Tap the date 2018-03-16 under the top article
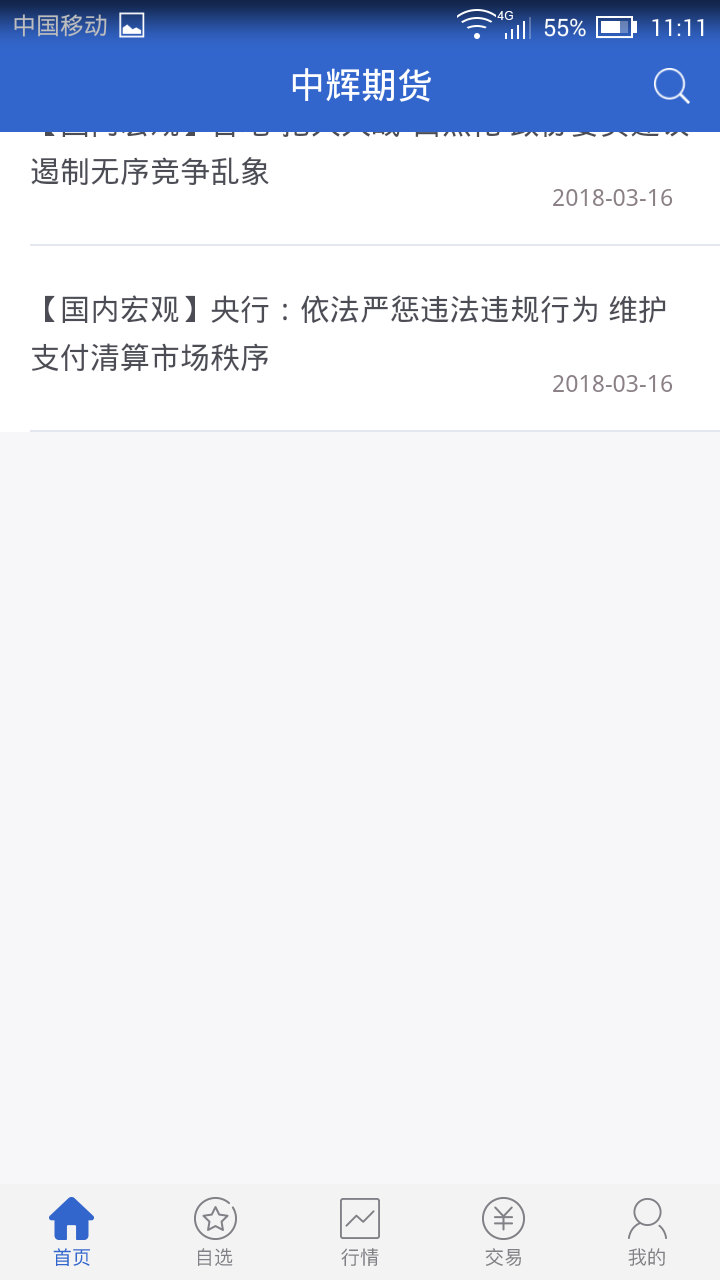The image size is (720, 1280). point(612,197)
